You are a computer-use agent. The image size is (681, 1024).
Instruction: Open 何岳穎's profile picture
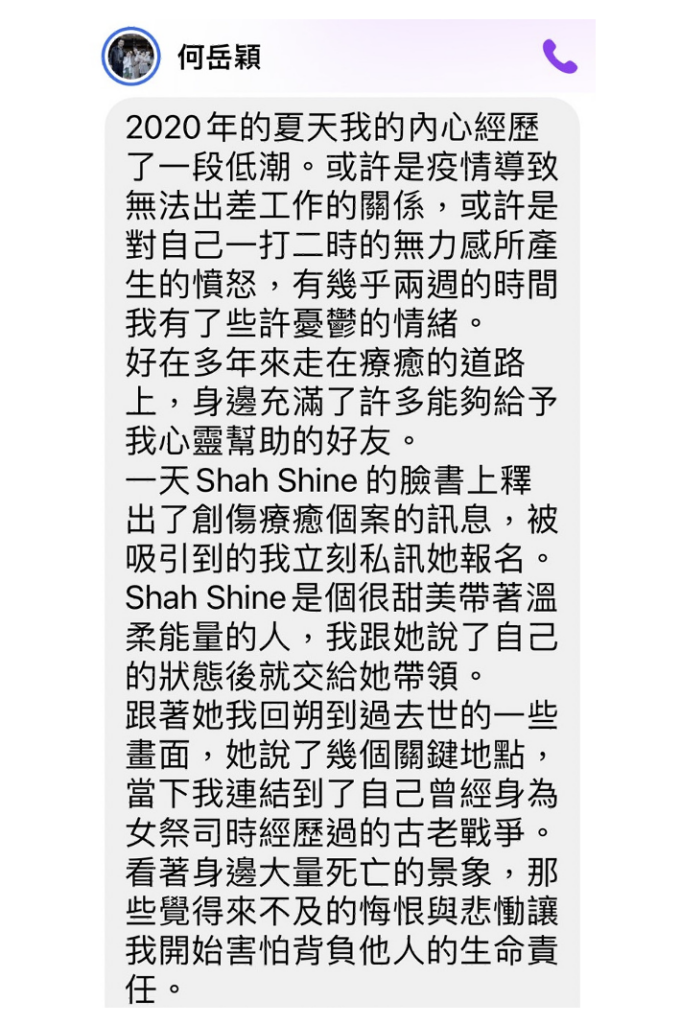click(x=131, y=56)
